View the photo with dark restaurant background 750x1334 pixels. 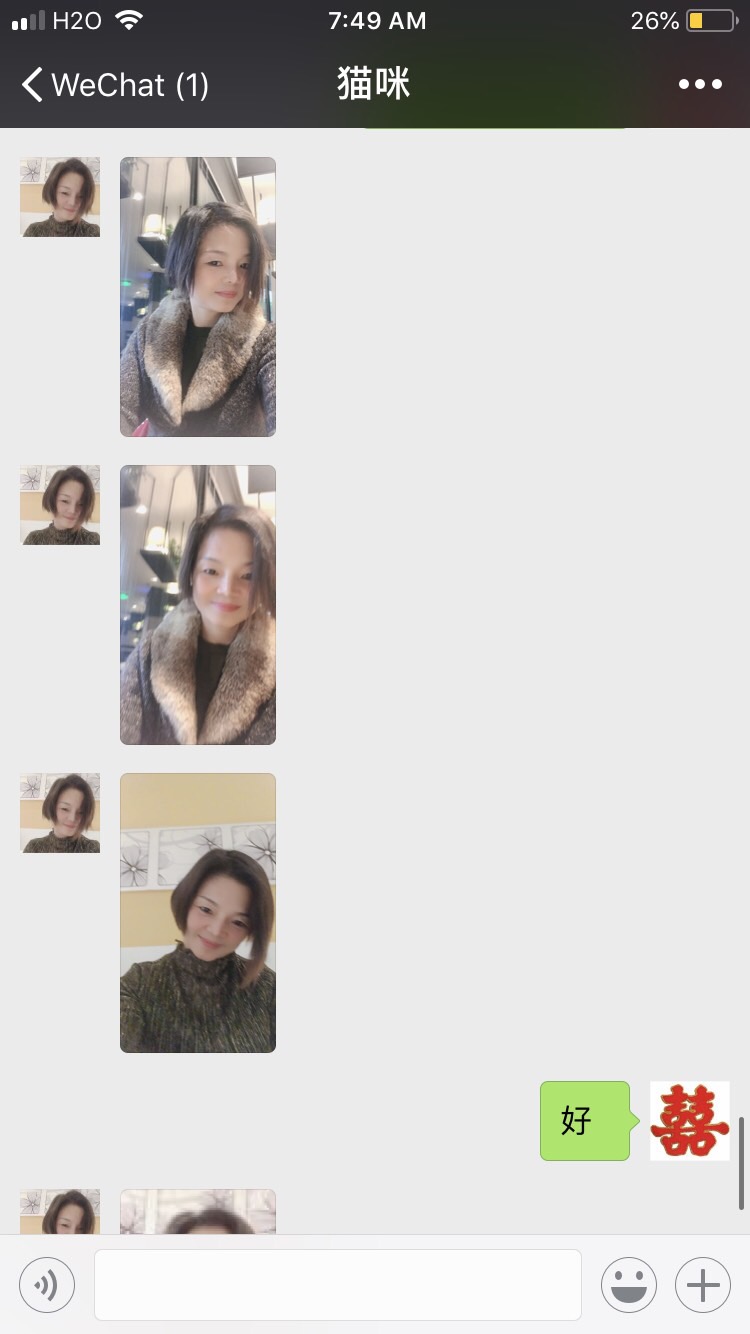tap(198, 297)
